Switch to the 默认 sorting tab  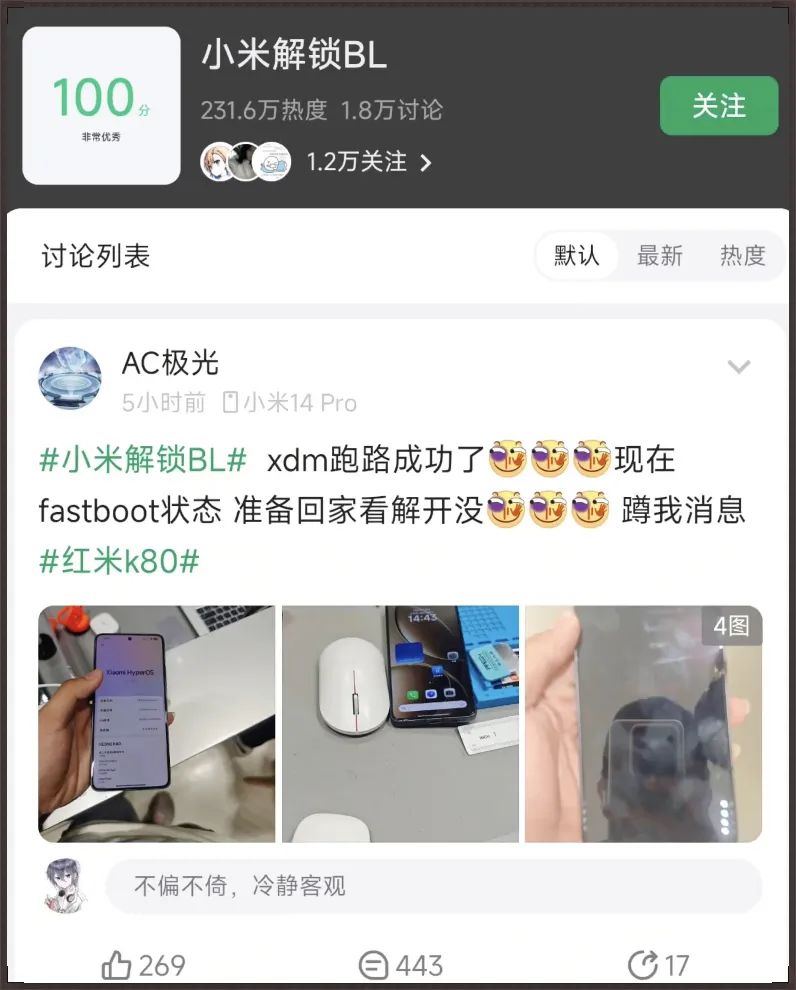click(x=576, y=256)
